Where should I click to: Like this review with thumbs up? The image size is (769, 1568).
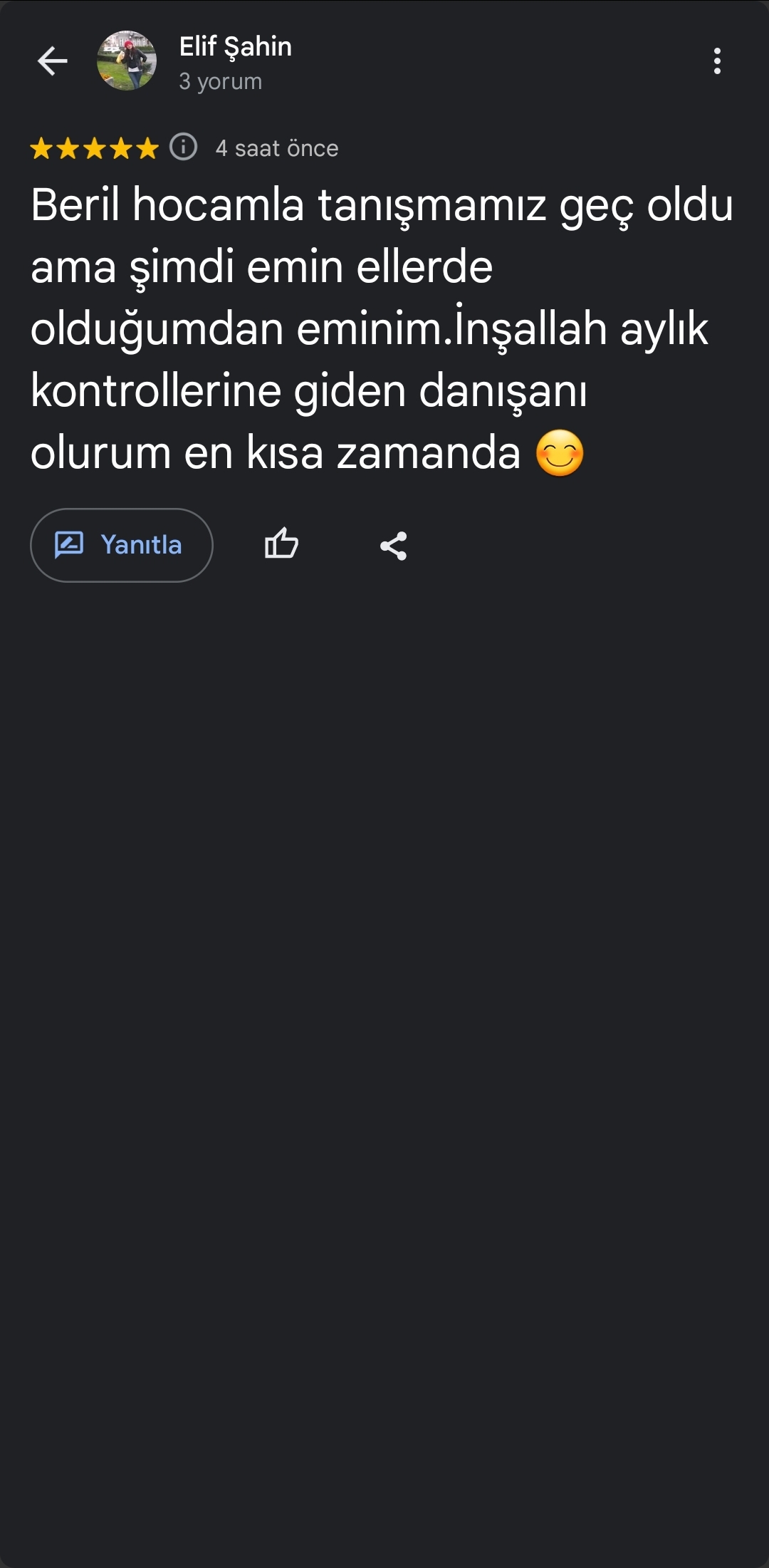pos(281,545)
